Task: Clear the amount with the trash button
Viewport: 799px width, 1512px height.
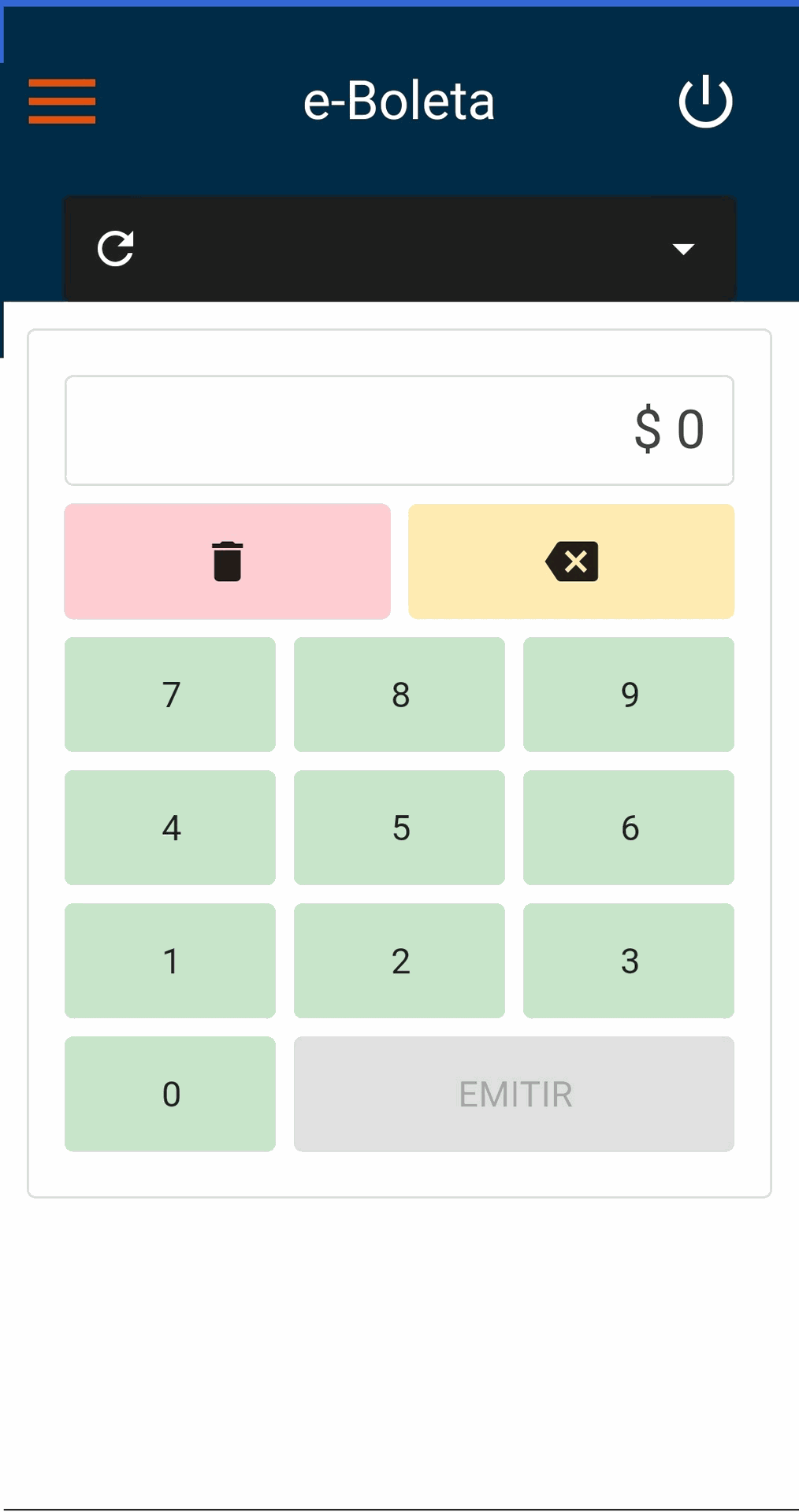Action: point(228,561)
